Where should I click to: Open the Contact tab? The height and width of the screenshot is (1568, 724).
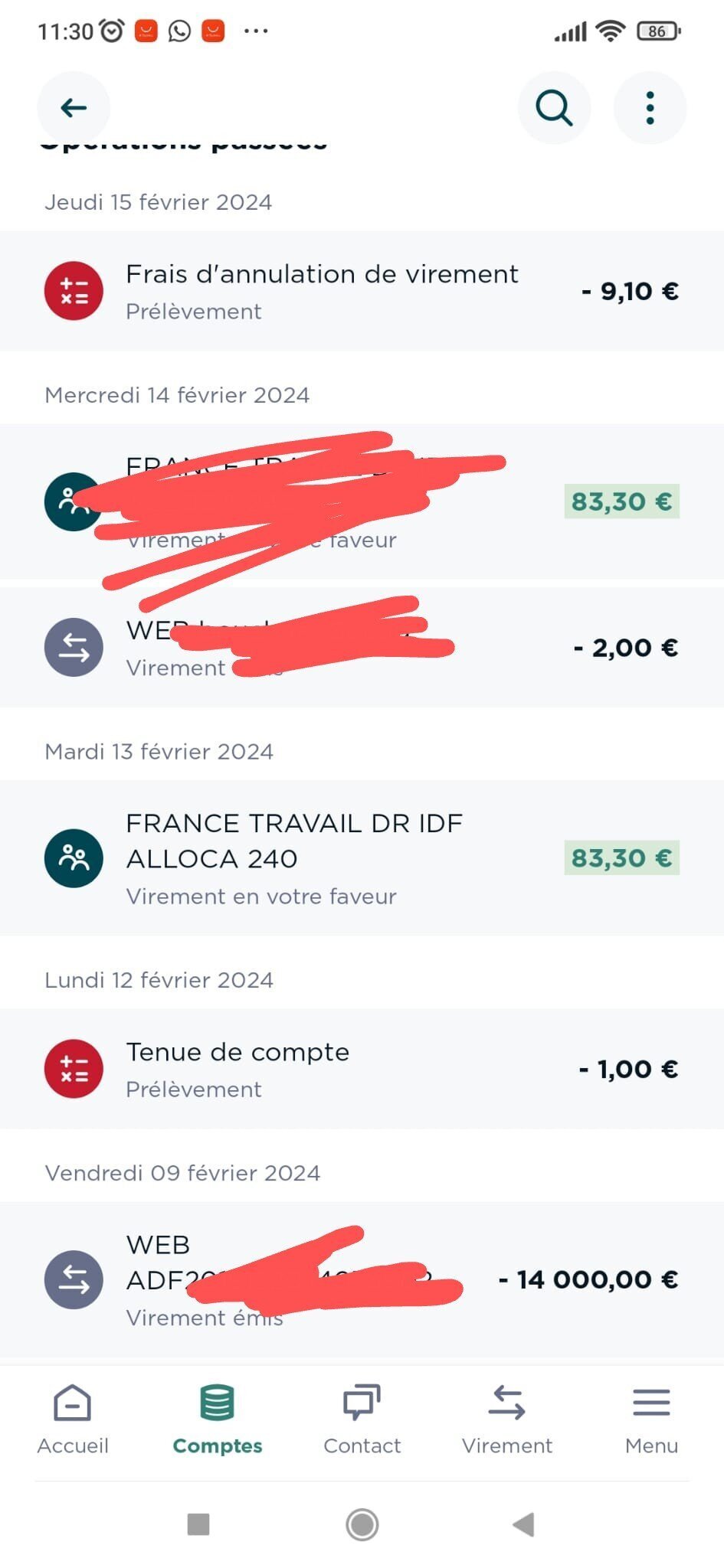[x=362, y=1420]
